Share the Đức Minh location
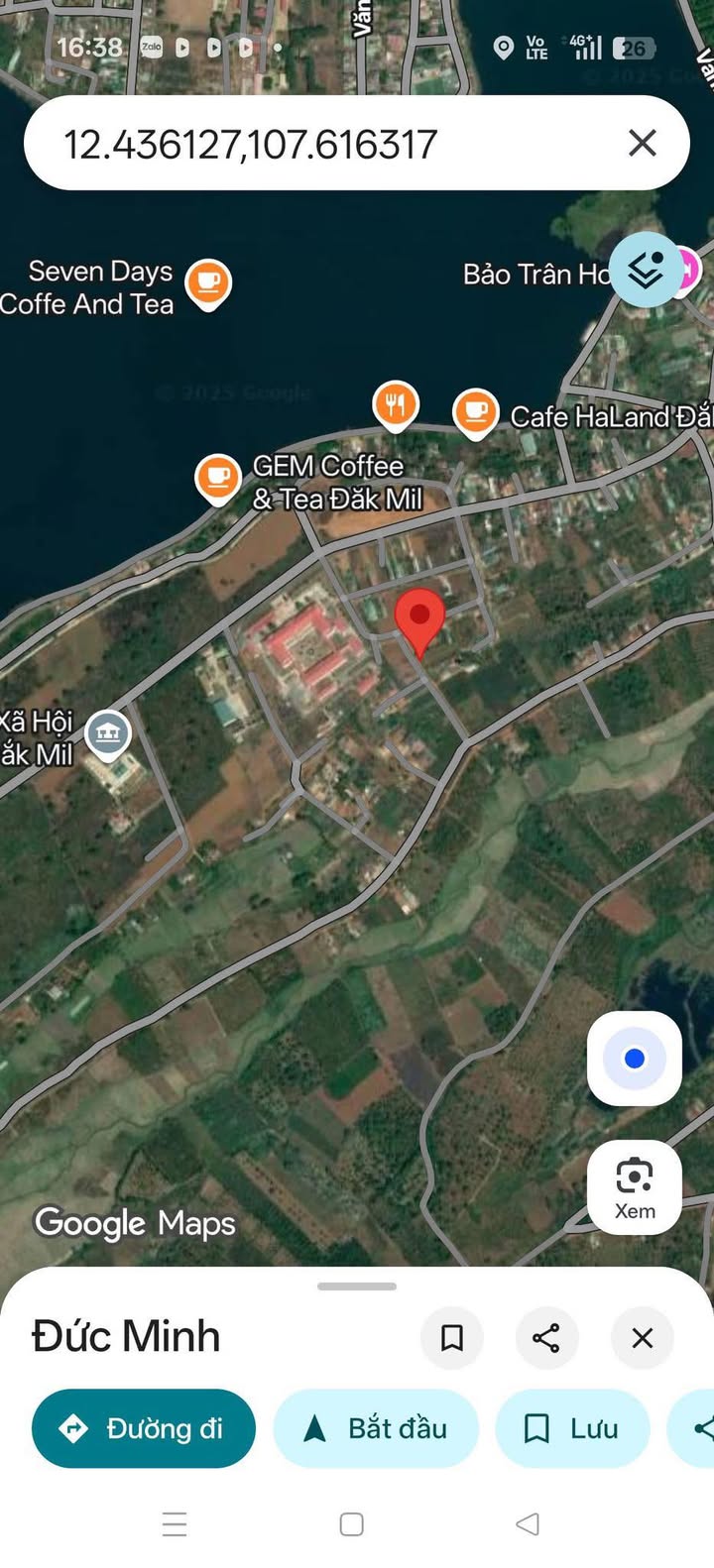The image size is (714, 1568). pos(546,1338)
